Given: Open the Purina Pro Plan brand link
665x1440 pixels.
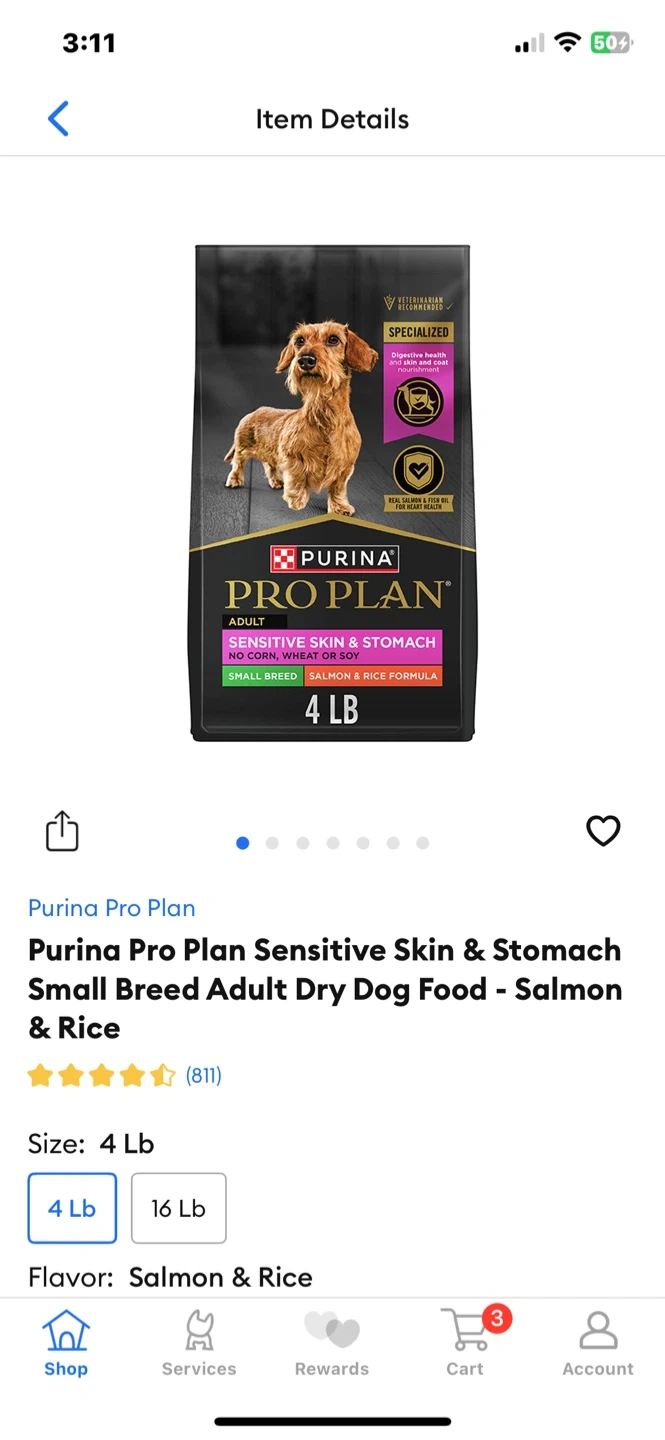Looking at the screenshot, I should 112,908.
